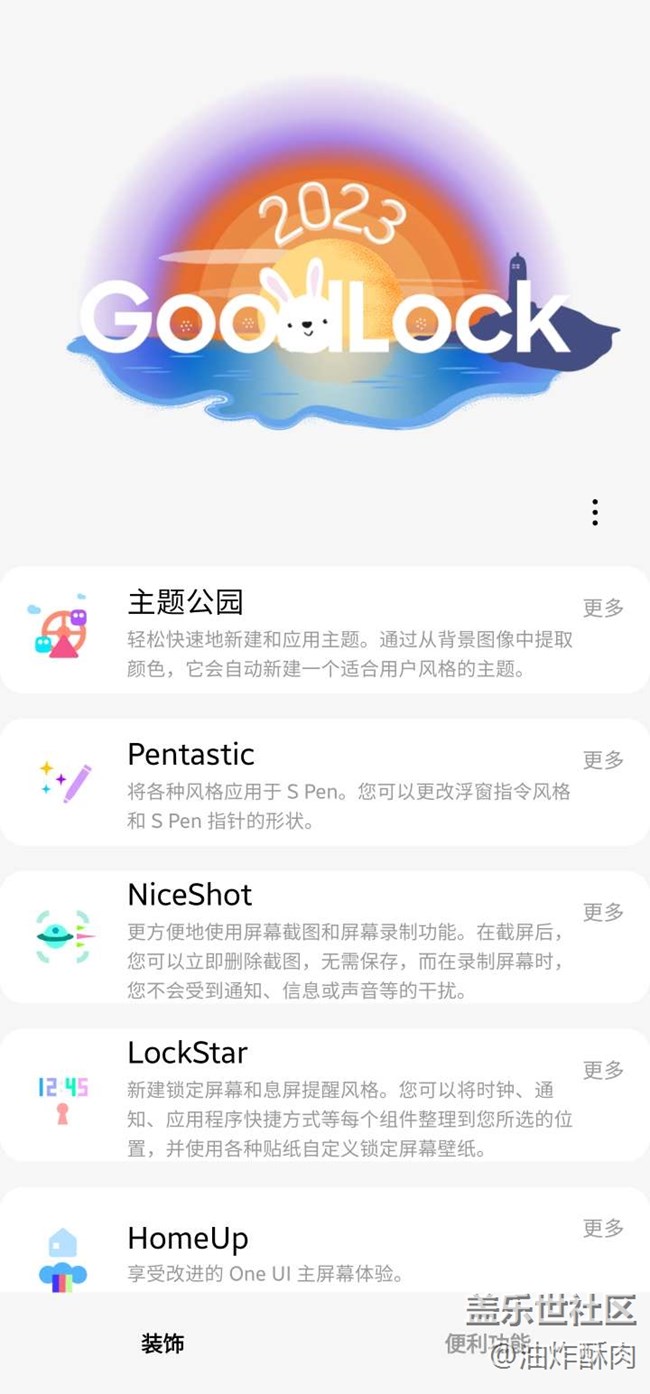650x1394 pixels.
Task: Select the 装饰 tab
Action: click(x=162, y=1343)
